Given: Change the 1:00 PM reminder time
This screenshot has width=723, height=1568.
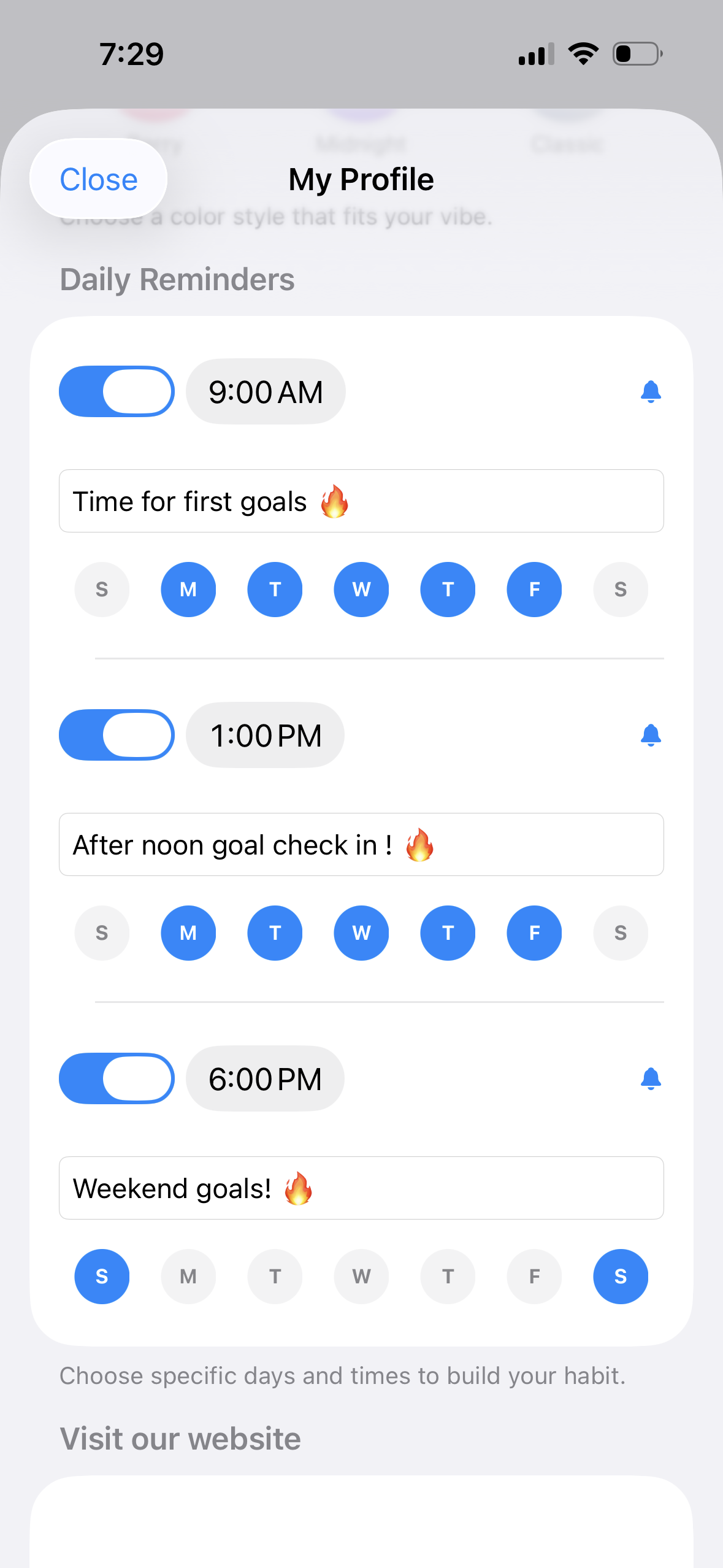Looking at the screenshot, I should tap(266, 735).
